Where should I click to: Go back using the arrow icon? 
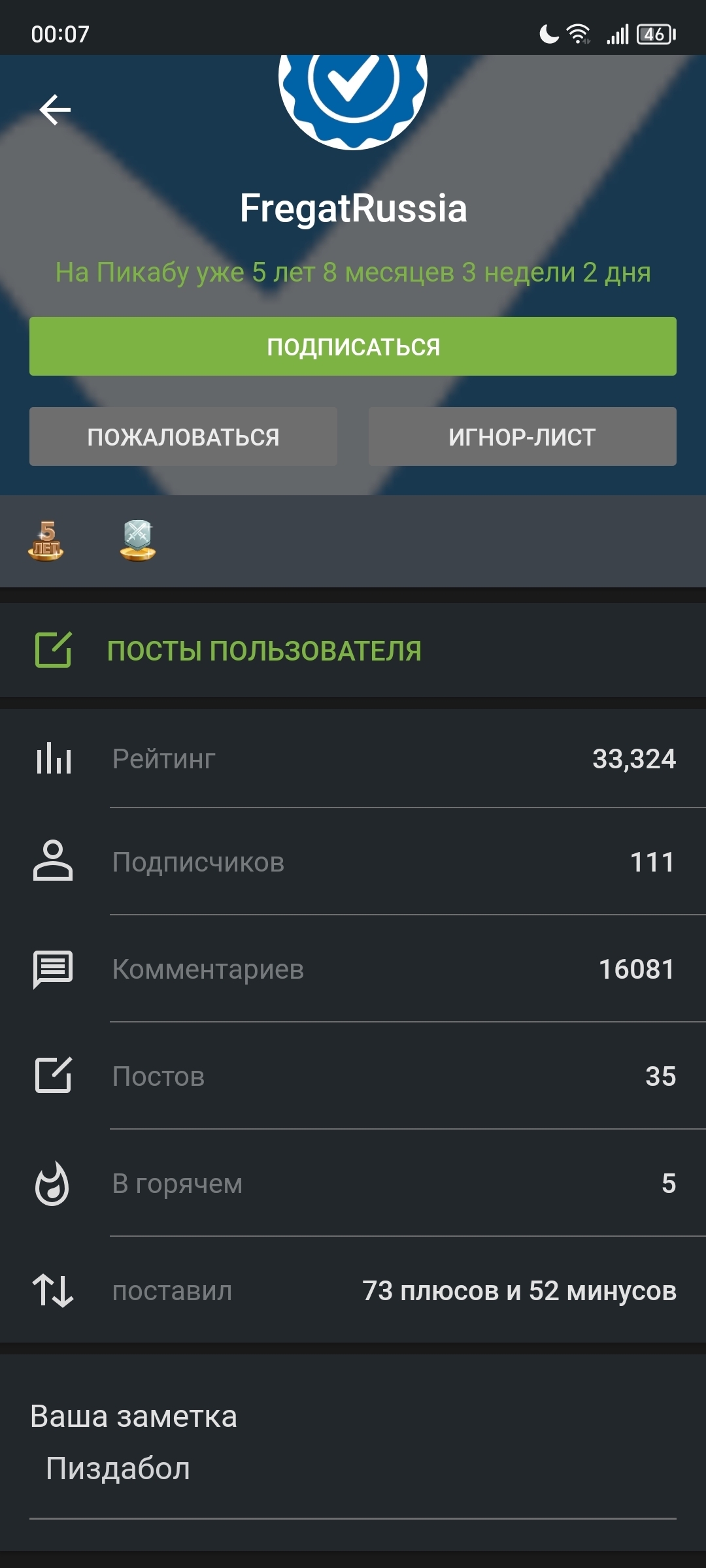pos(55,109)
